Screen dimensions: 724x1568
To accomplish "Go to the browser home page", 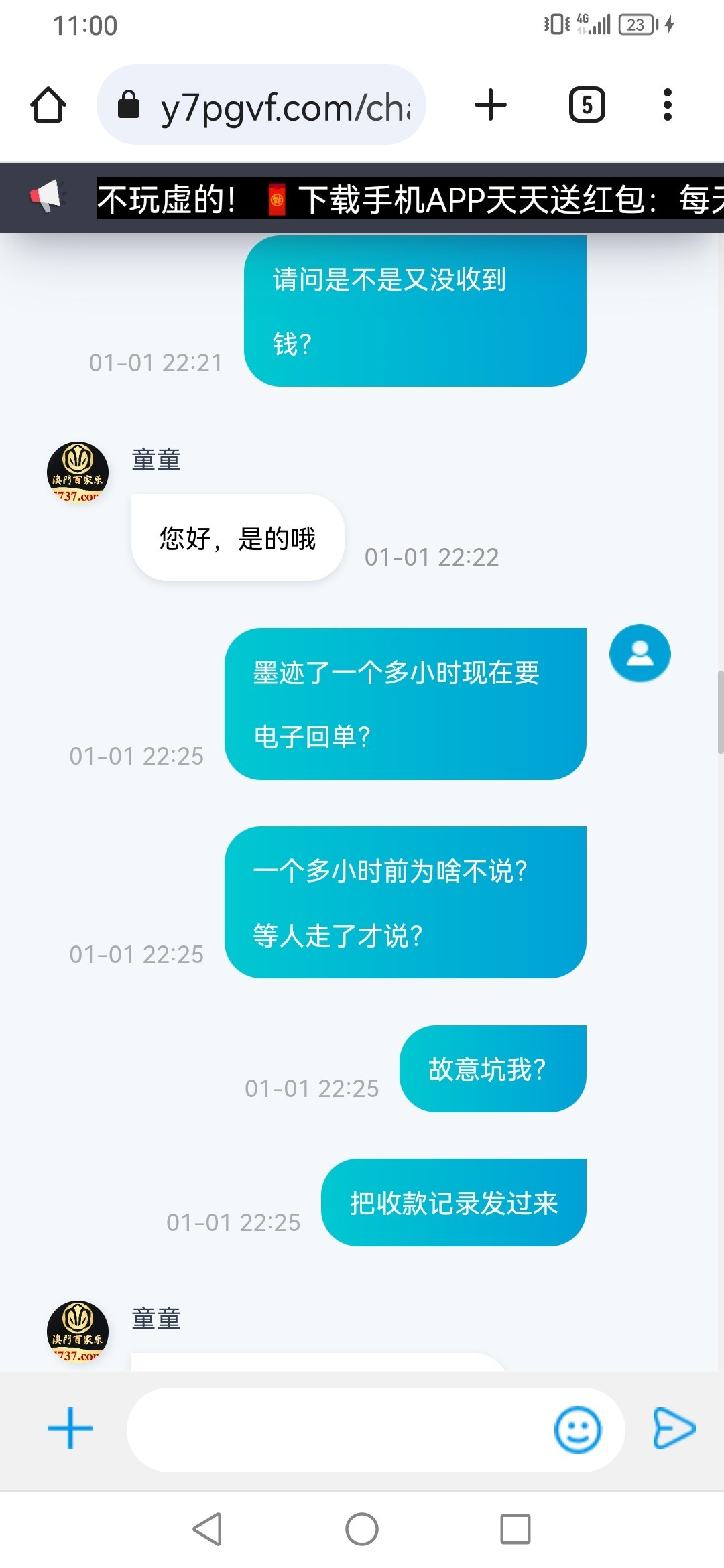I will [48, 105].
